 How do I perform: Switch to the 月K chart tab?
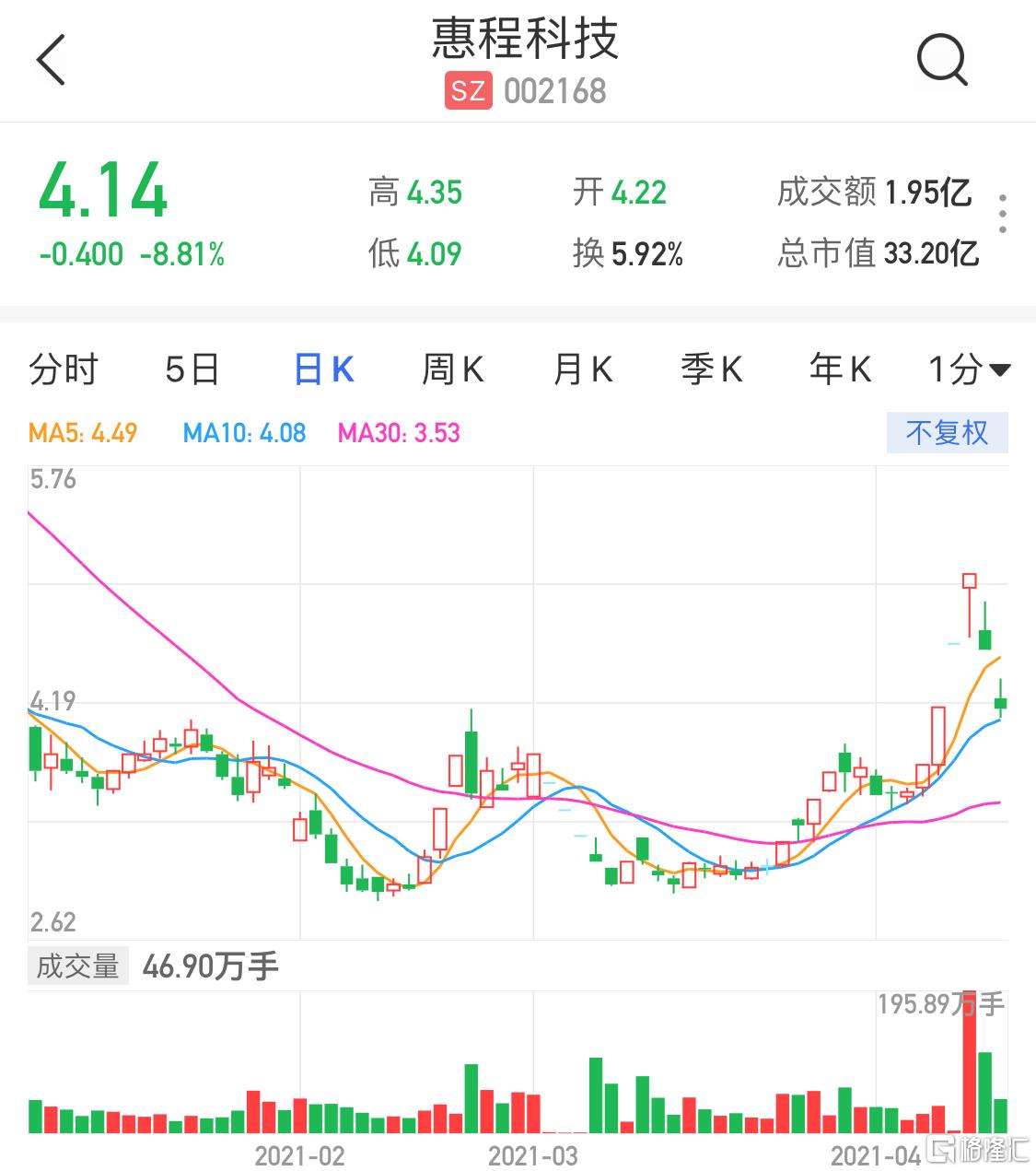[582, 369]
